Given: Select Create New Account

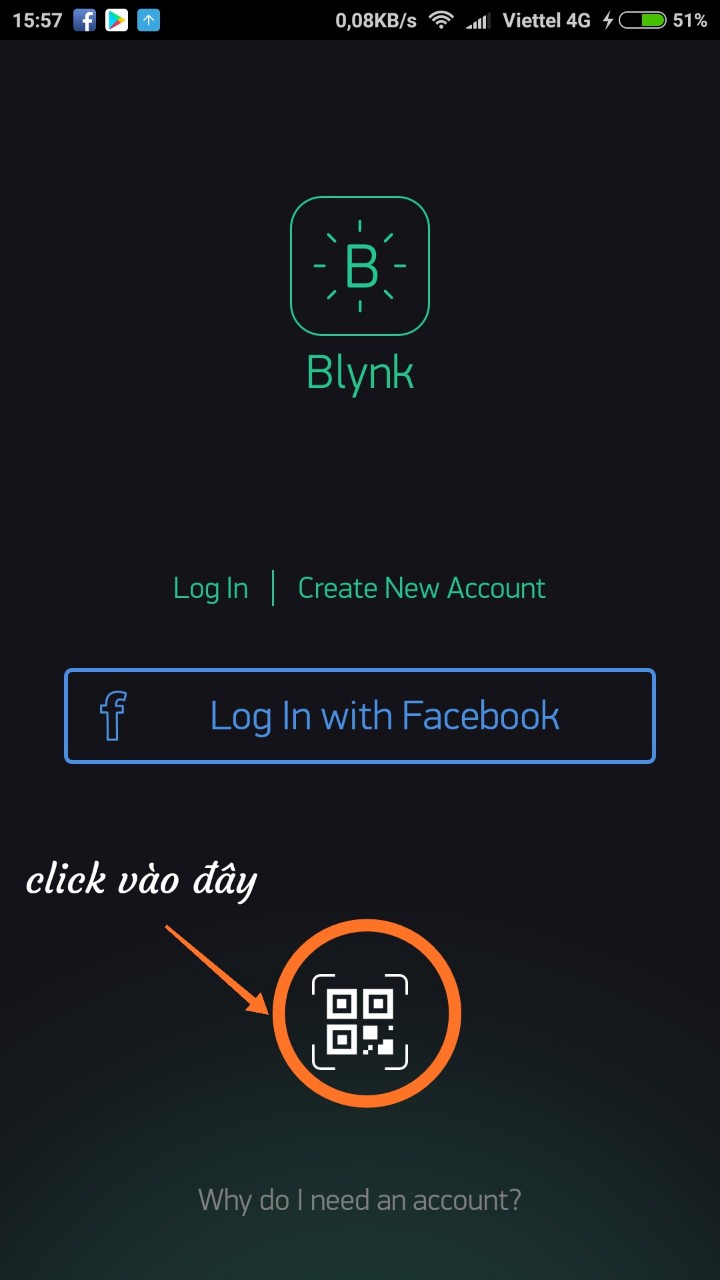Looking at the screenshot, I should [421, 588].
